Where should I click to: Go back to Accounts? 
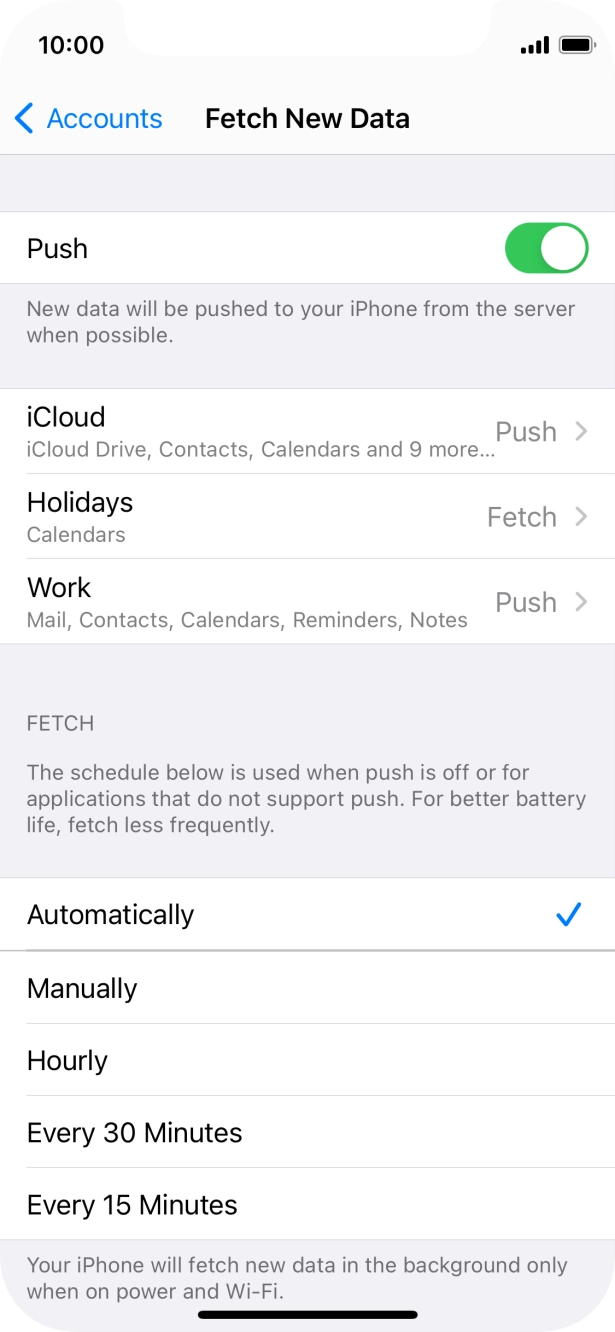(88, 118)
